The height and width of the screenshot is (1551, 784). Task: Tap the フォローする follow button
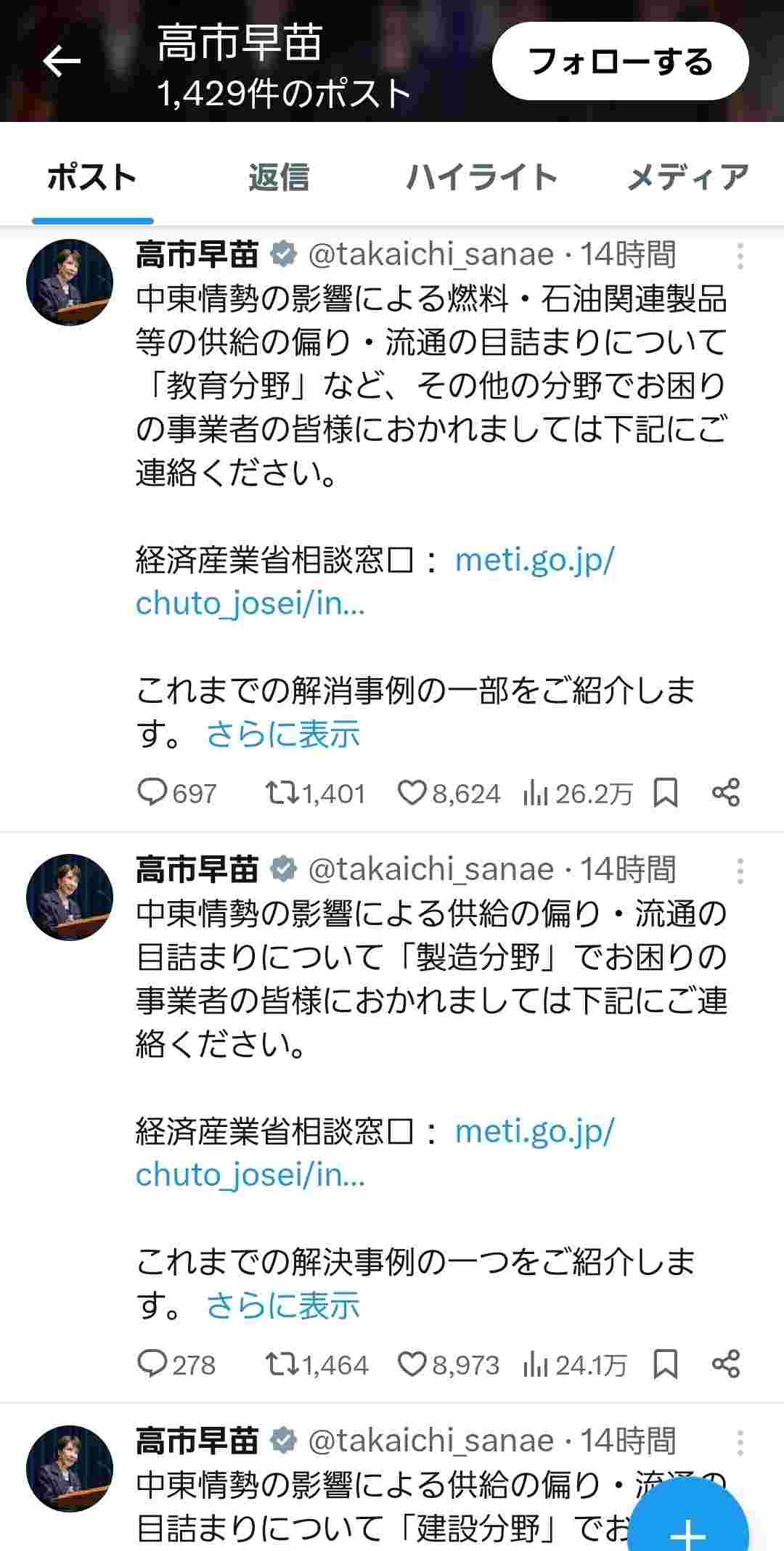pos(620,62)
